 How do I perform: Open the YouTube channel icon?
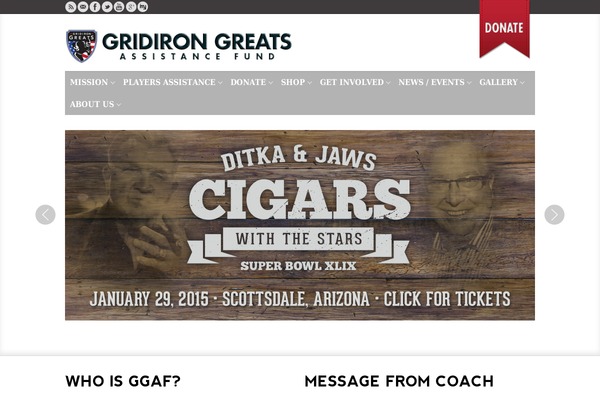(118, 7)
